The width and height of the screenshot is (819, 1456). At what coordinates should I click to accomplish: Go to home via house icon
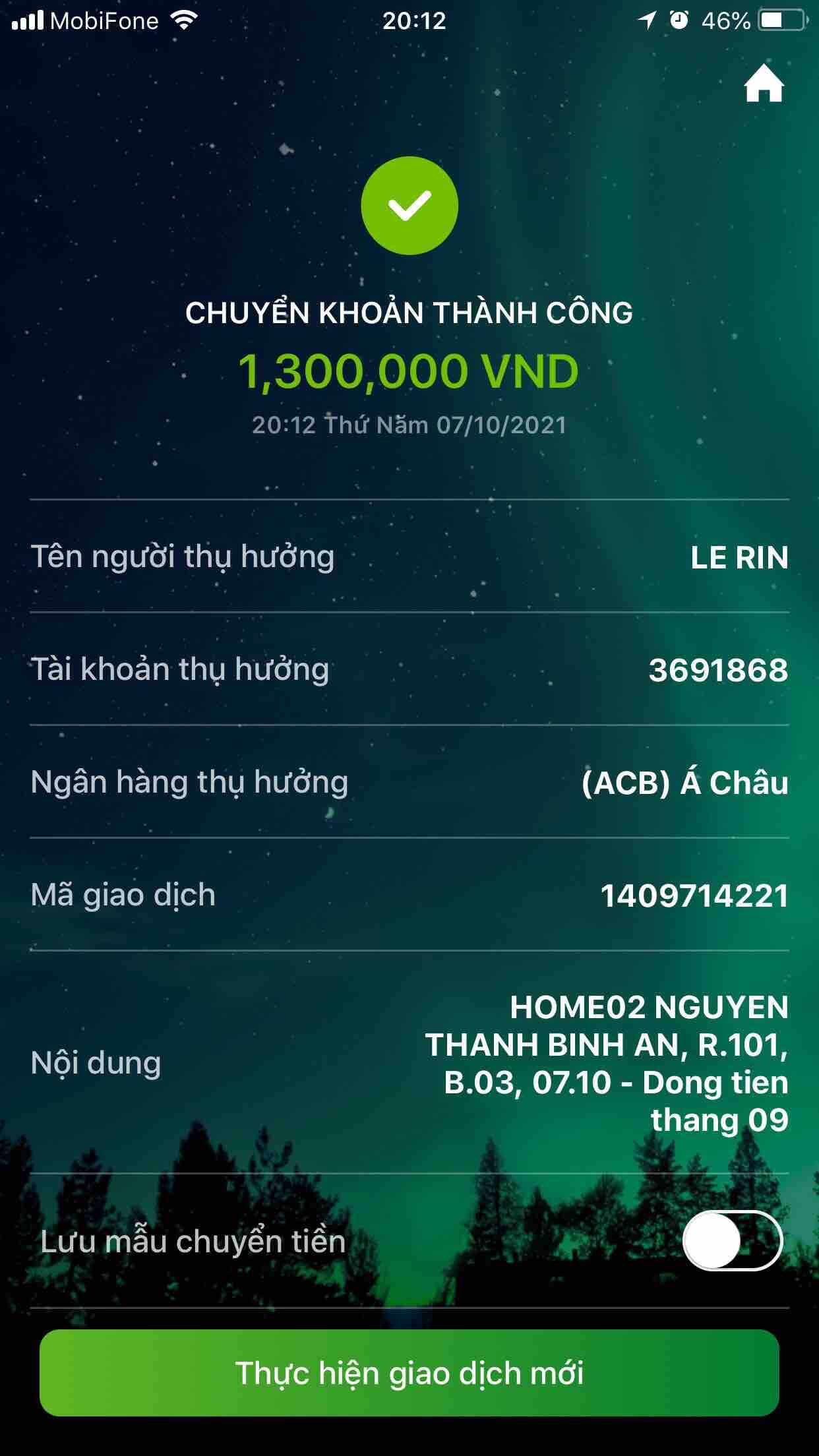pos(764,86)
